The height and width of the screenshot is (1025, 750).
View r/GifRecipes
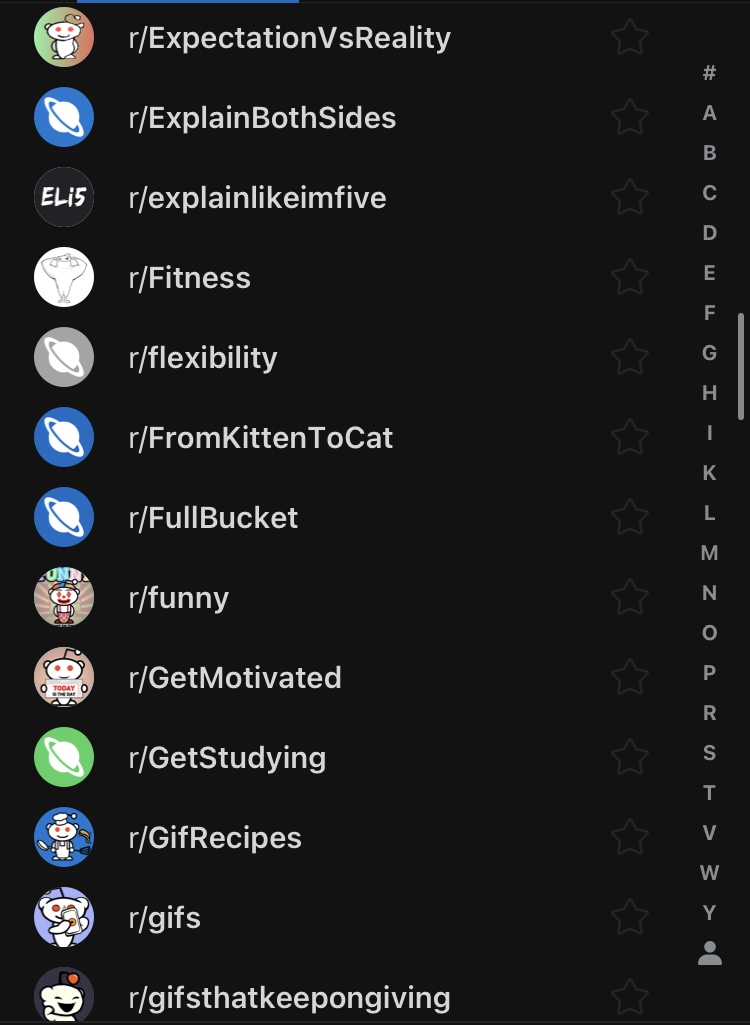(214, 838)
